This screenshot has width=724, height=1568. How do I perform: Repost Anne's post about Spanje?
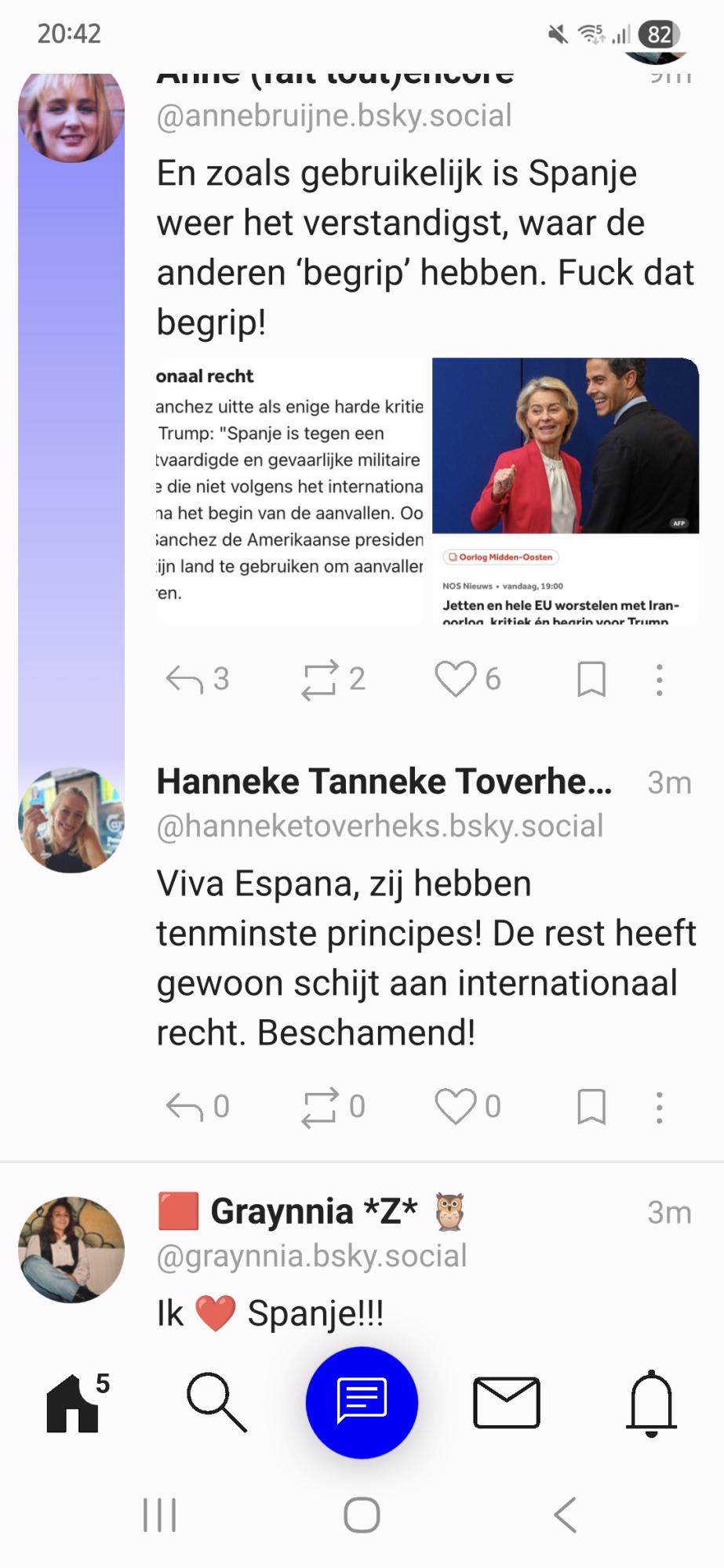click(x=319, y=679)
